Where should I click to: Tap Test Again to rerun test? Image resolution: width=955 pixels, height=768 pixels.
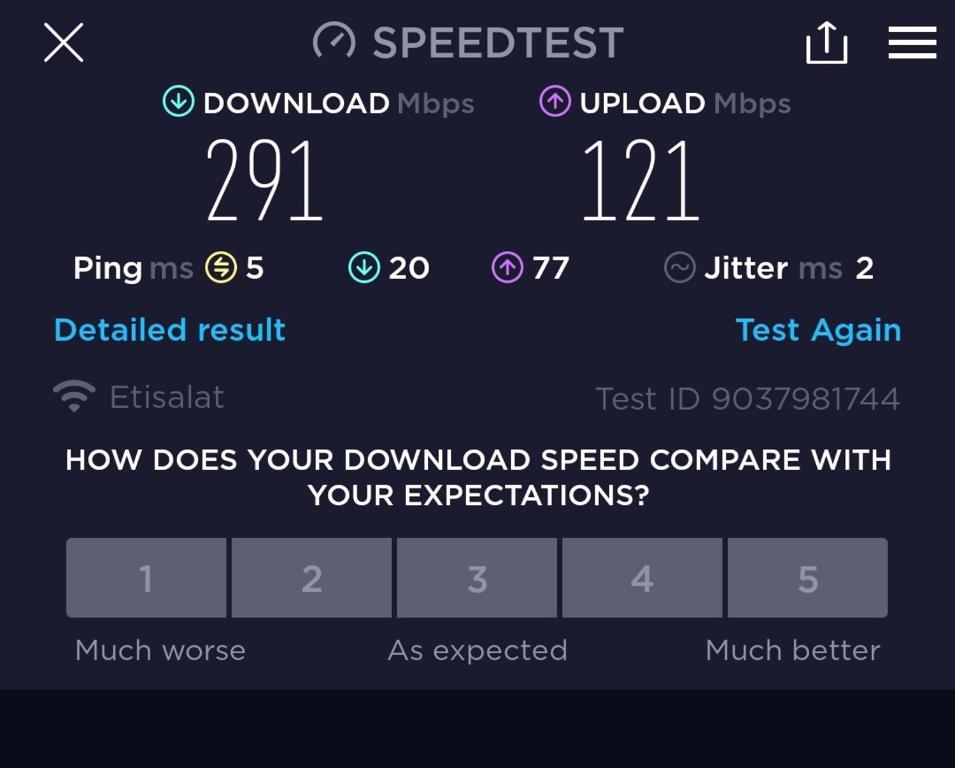pyautogui.click(x=818, y=330)
